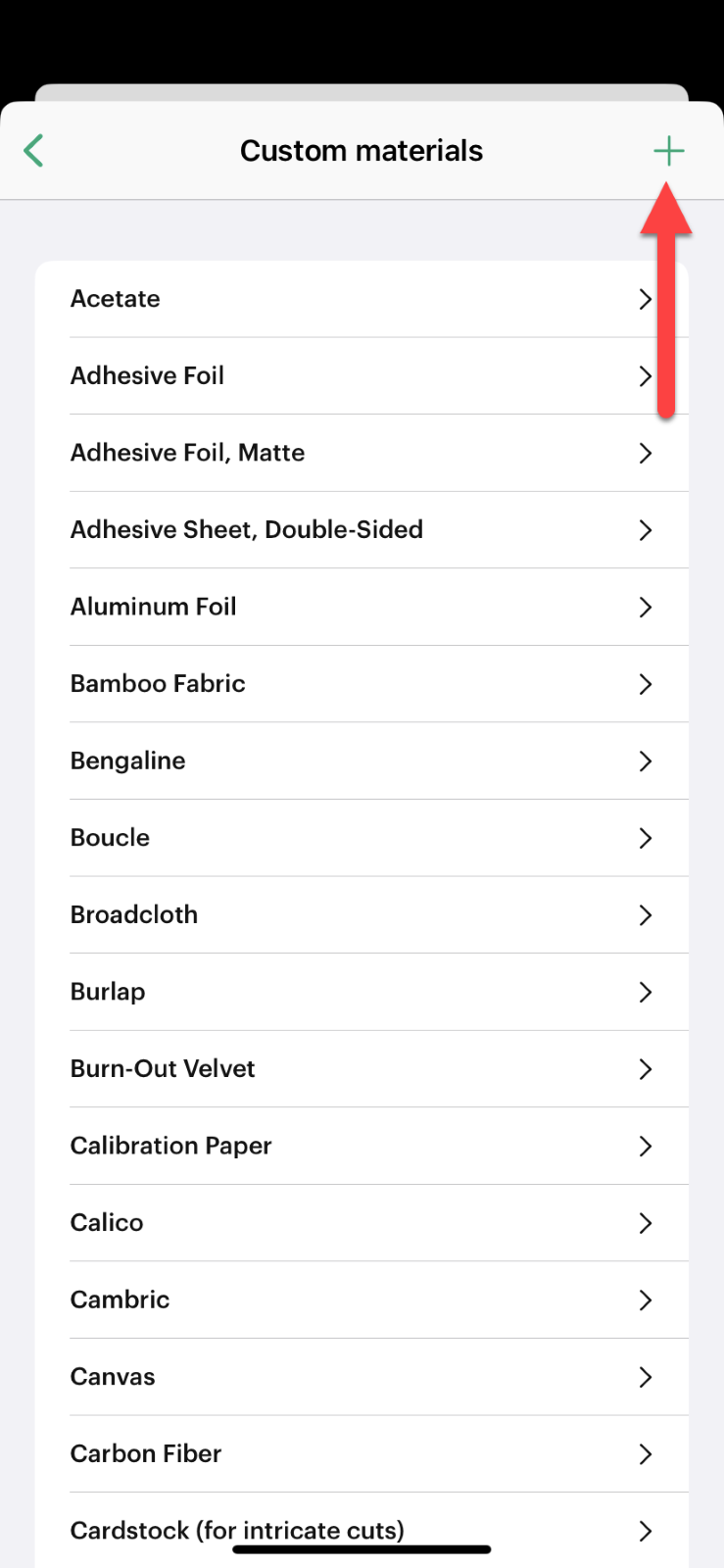Select Adhesive Foil row
724x1568 pixels.
pyautogui.click(x=362, y=376)
